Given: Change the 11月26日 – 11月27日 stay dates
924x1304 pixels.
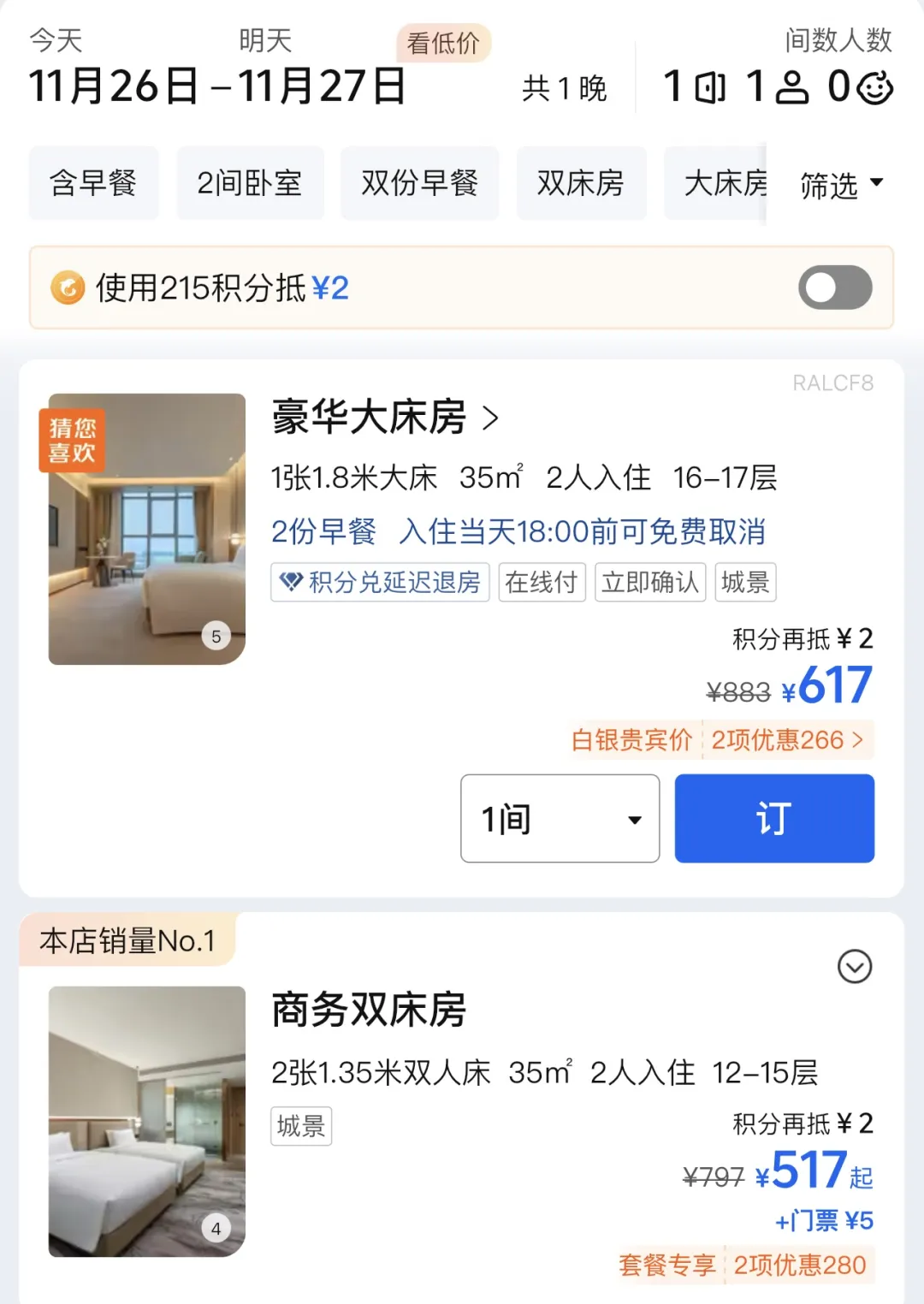Looking at the screenshot, I should pyautogui.click(x=217, y=86).
